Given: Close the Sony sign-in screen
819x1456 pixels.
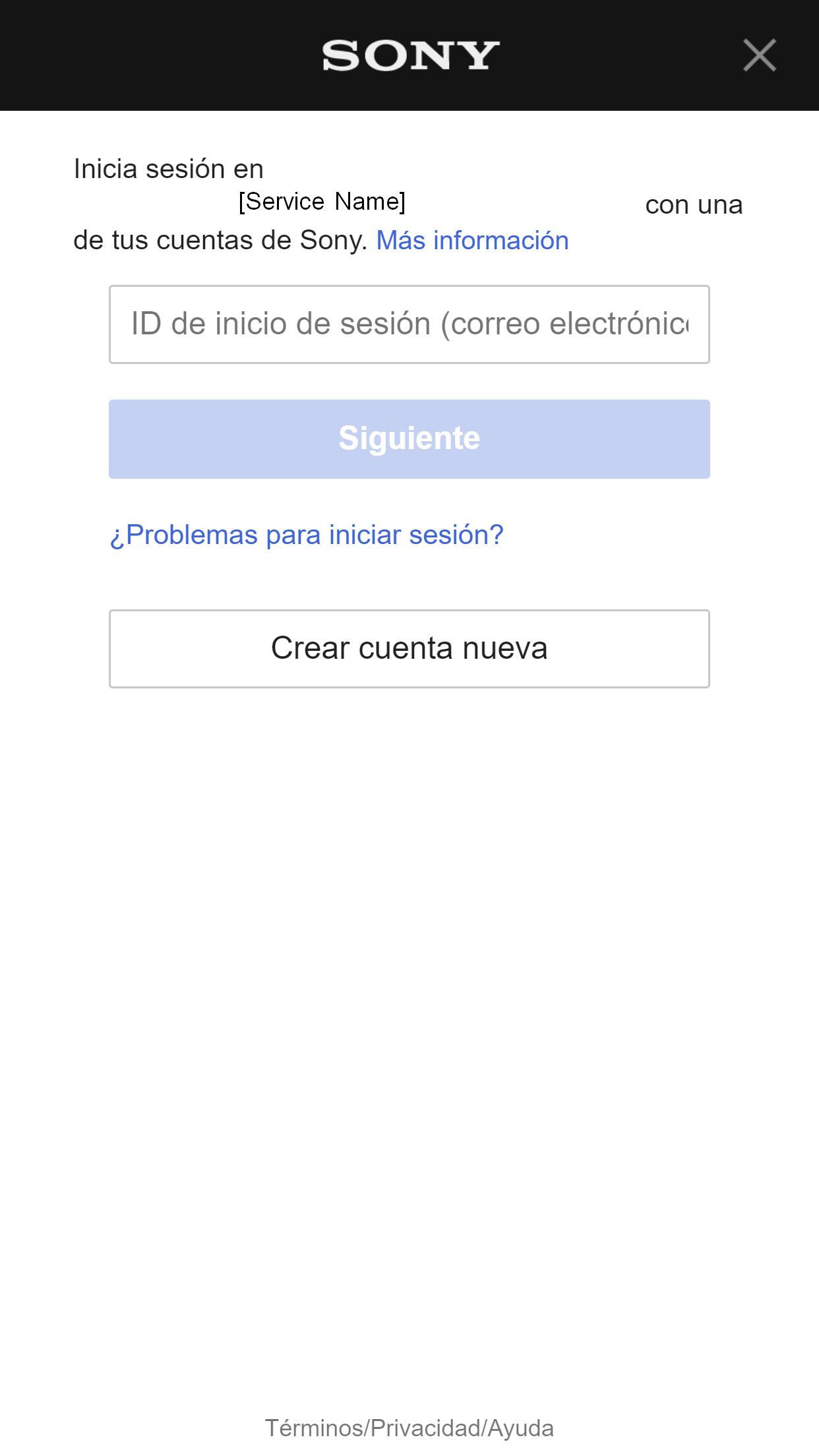Looking at the screenshot, I should 759,55.
